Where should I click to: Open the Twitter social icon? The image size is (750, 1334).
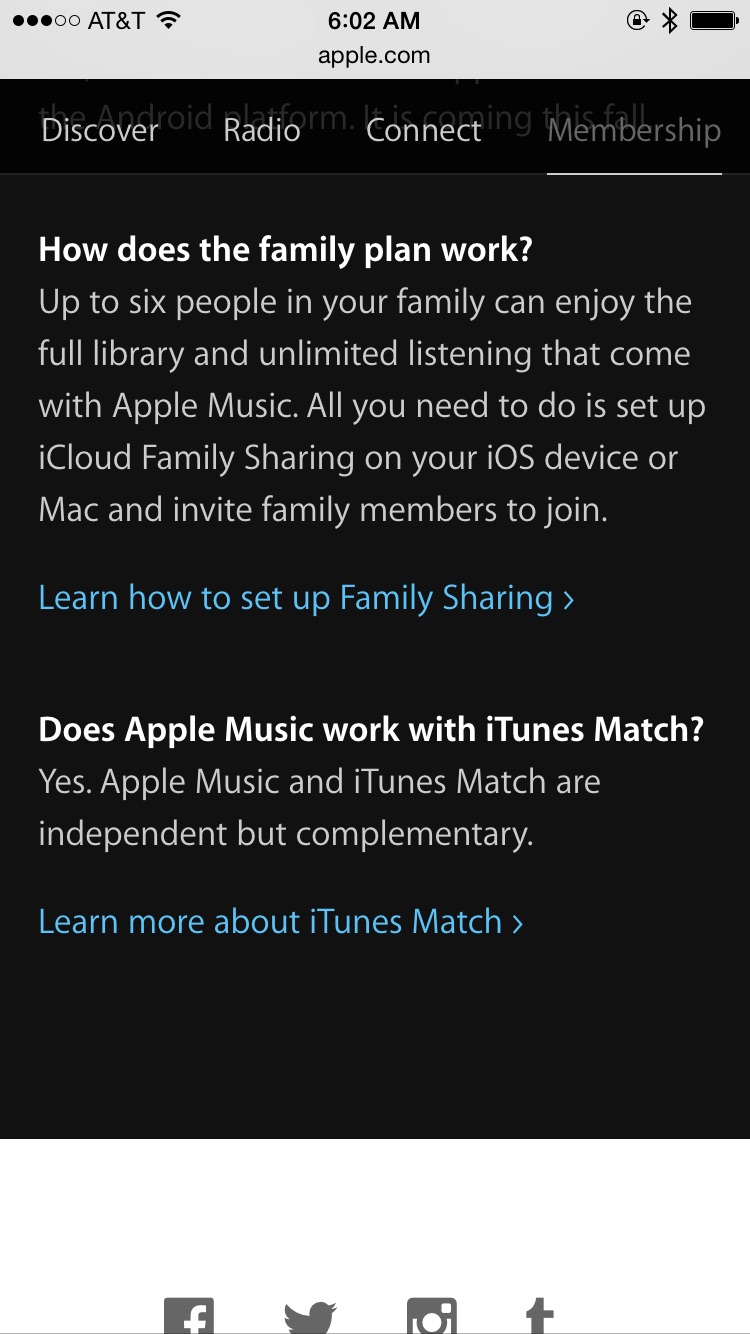(x=311, y=1317)
